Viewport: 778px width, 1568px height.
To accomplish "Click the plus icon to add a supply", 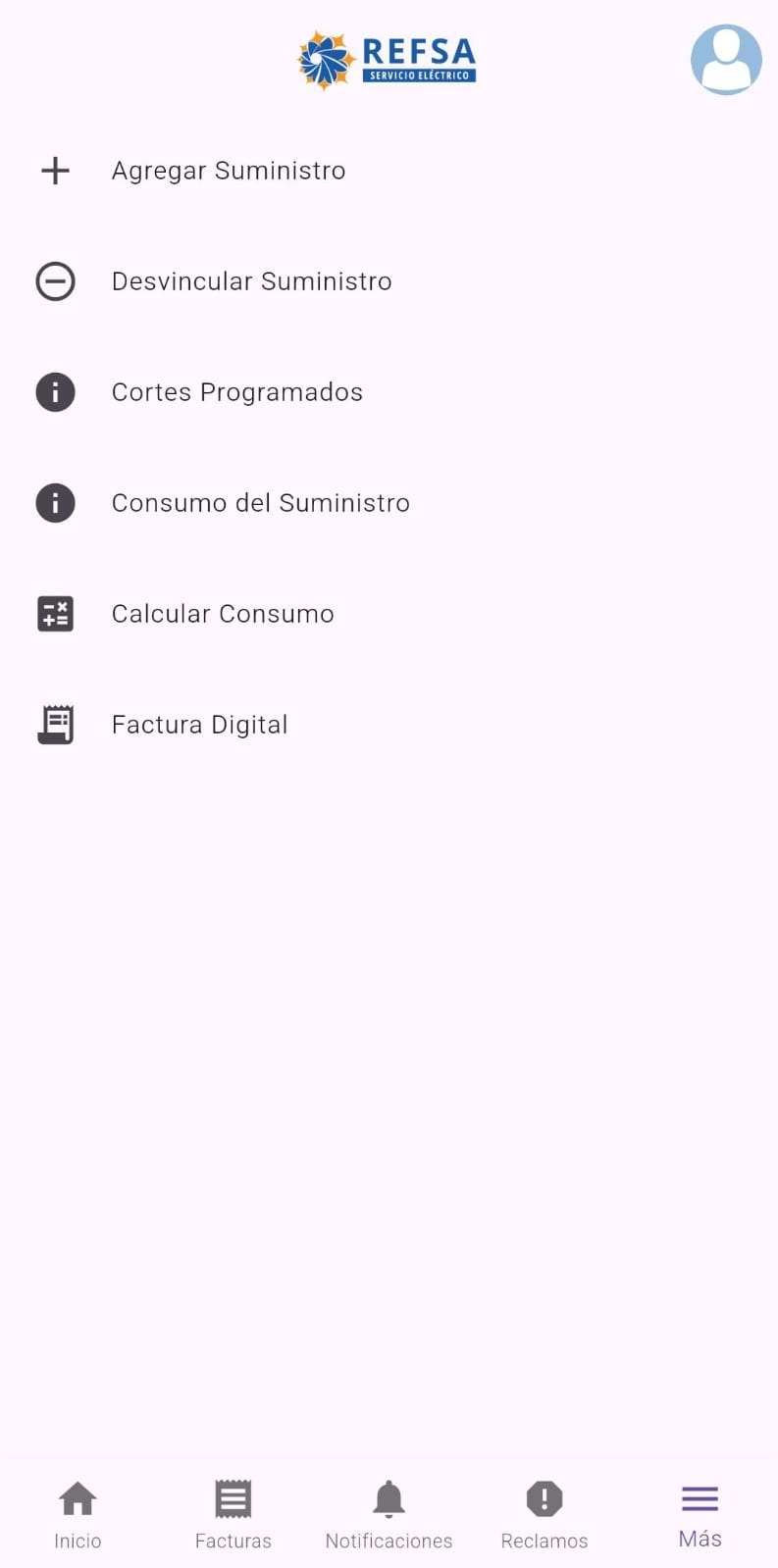I will (x=55, y=170).
